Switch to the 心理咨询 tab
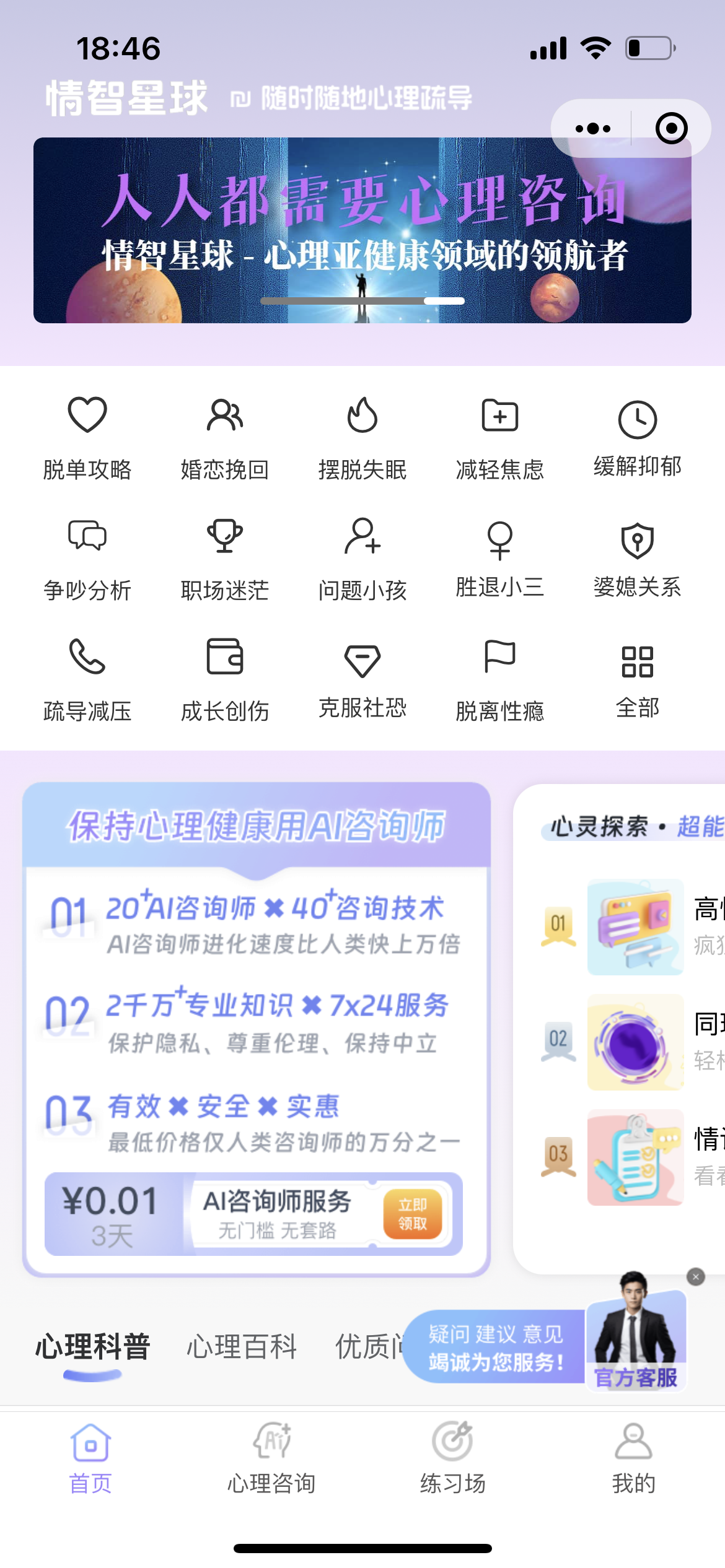The width and height of the screenshot is (725, 1568). [271, 1458]
